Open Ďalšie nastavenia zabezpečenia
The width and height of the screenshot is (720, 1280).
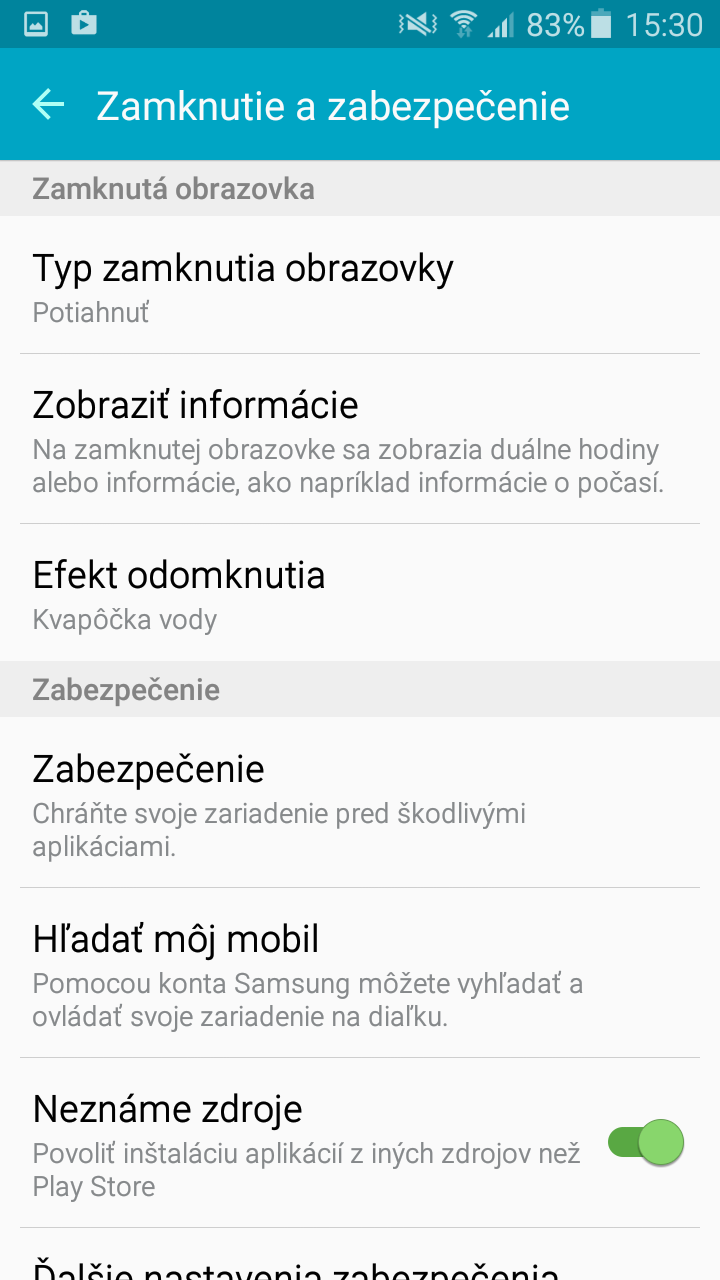pos(360,1255)
